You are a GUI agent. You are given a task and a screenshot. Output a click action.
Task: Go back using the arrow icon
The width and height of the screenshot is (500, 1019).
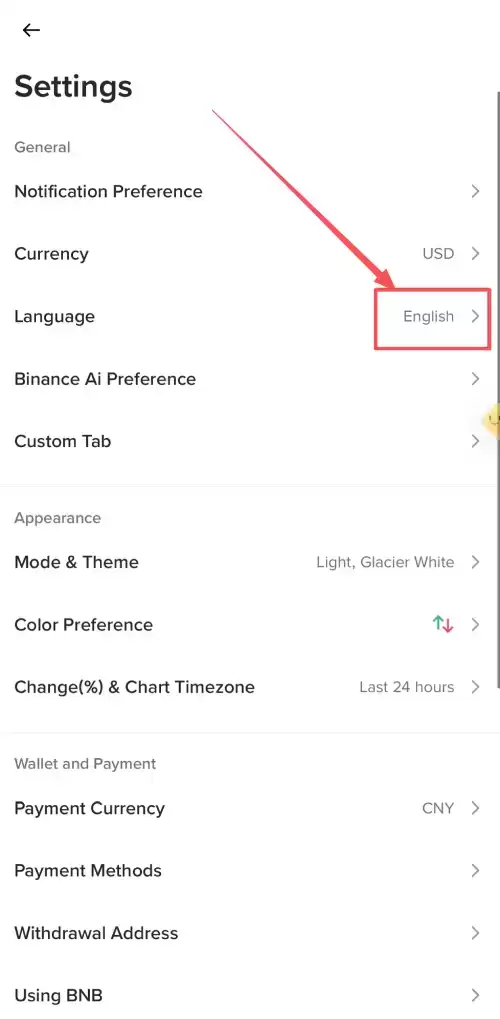(x=31, y=30)
